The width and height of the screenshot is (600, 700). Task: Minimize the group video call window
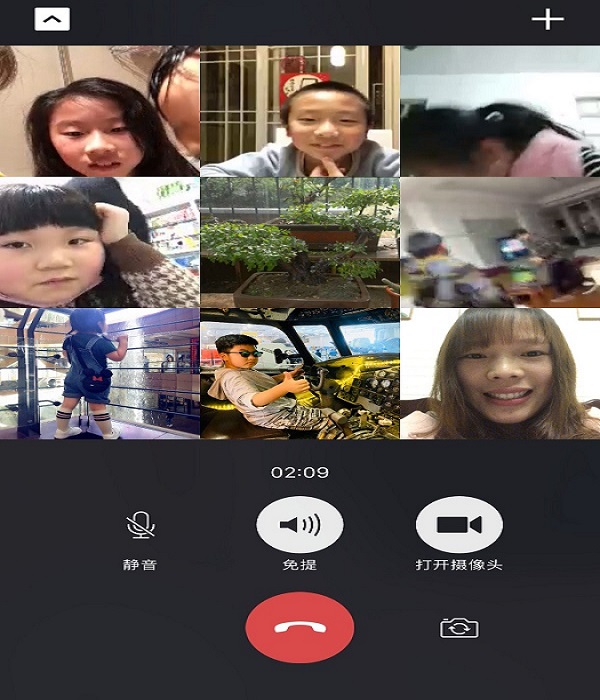[52, 19]
